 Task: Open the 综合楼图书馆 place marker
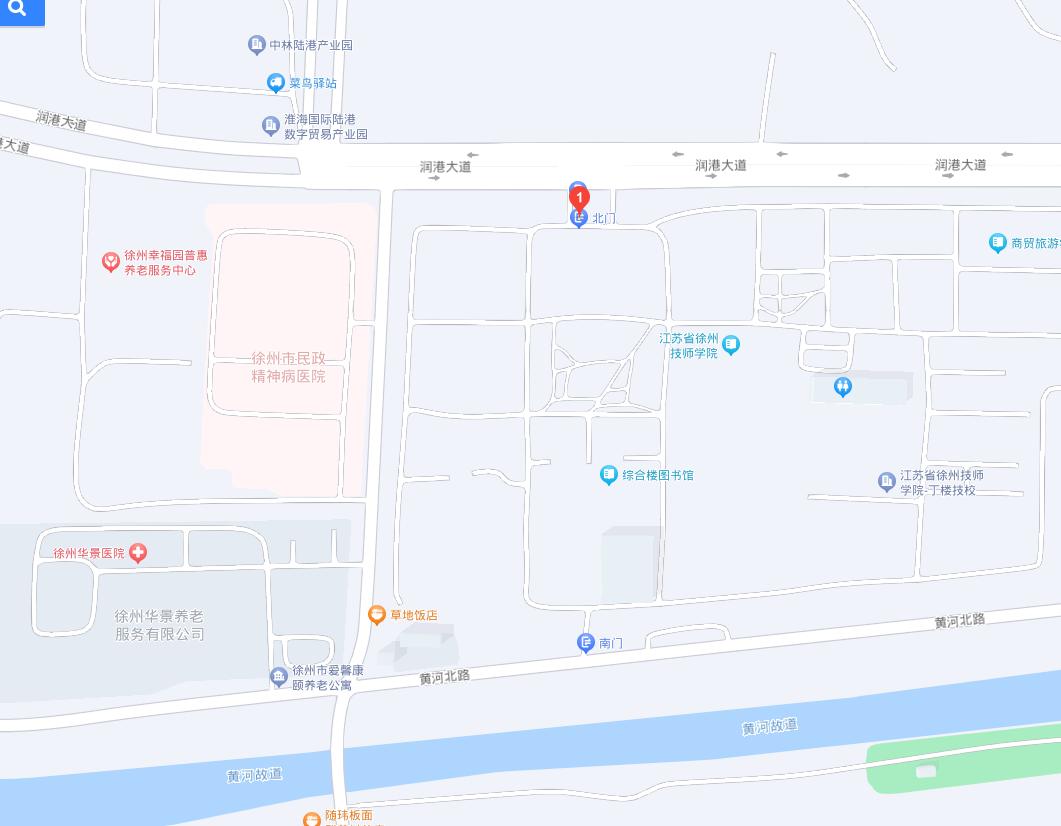608,475
